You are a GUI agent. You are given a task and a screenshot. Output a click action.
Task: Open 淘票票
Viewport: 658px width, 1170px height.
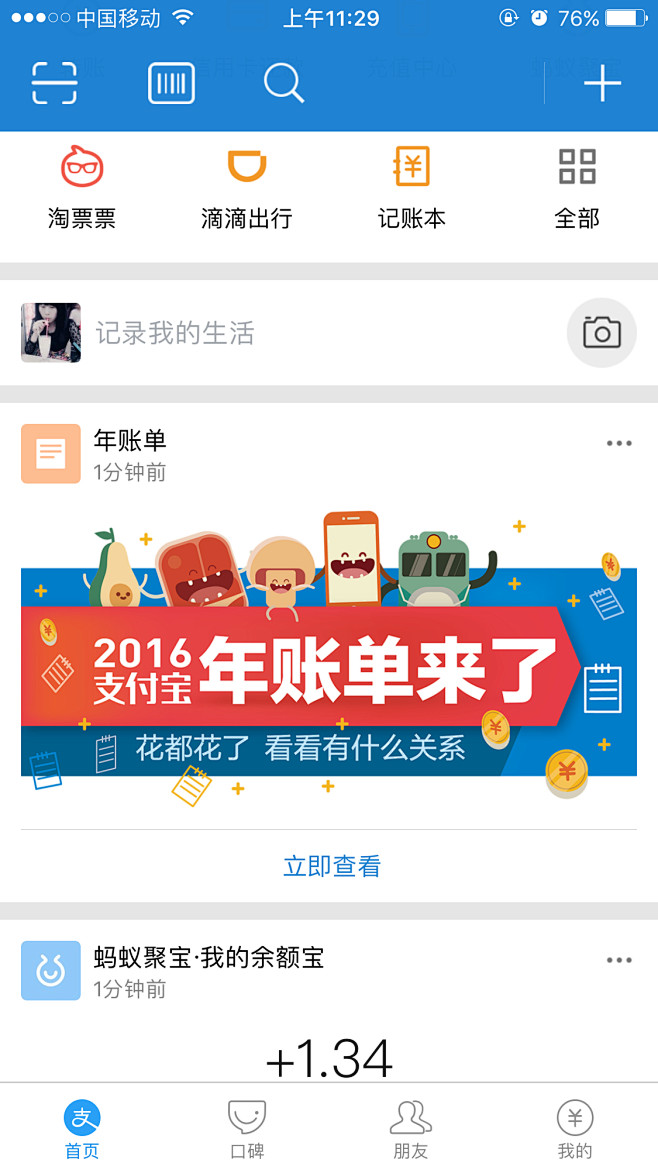(82, 187)
